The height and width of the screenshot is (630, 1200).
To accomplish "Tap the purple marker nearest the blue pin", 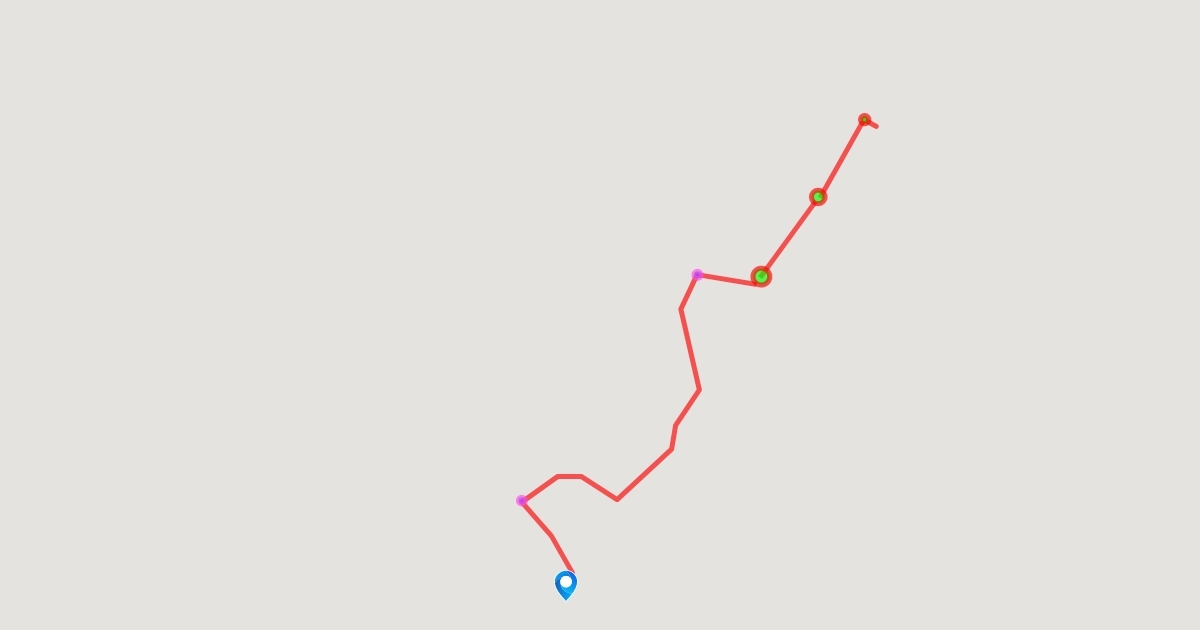I will point(521,500).
